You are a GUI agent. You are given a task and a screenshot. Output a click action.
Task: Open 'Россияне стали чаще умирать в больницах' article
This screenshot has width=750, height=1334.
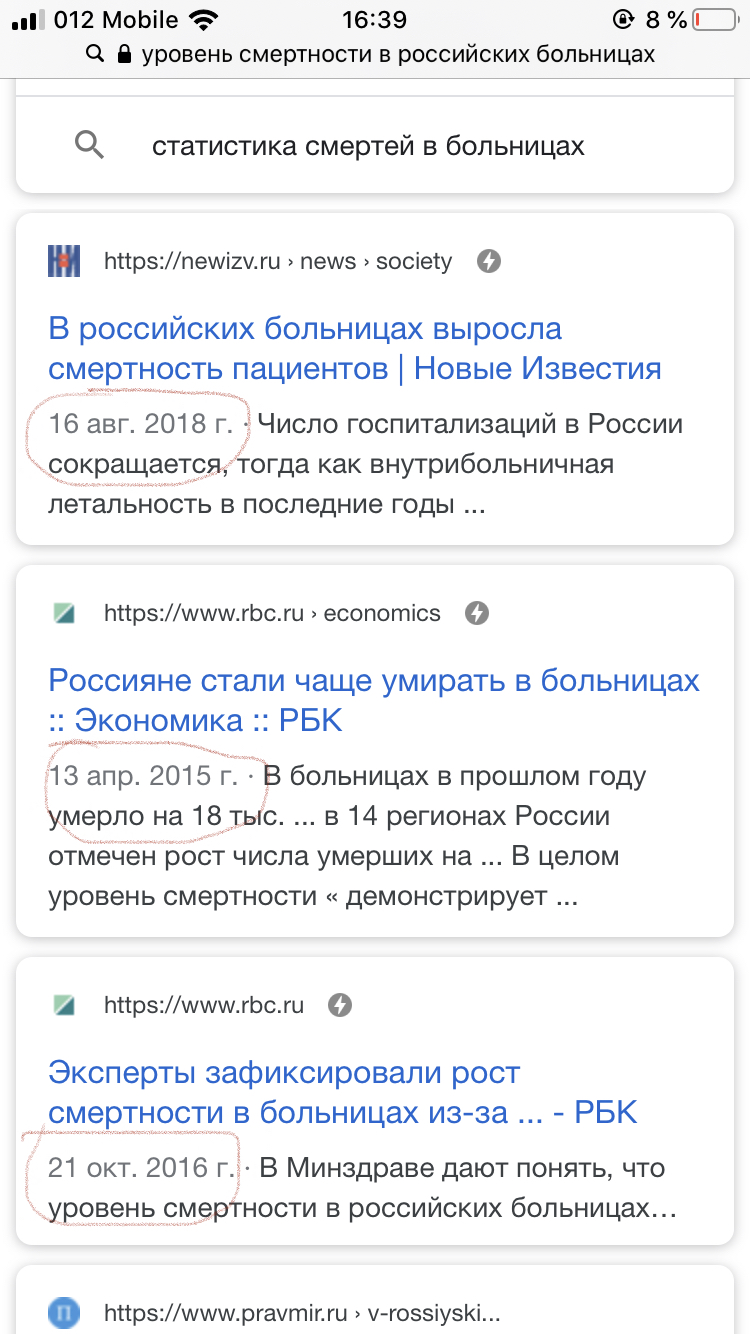pos(373,700)
